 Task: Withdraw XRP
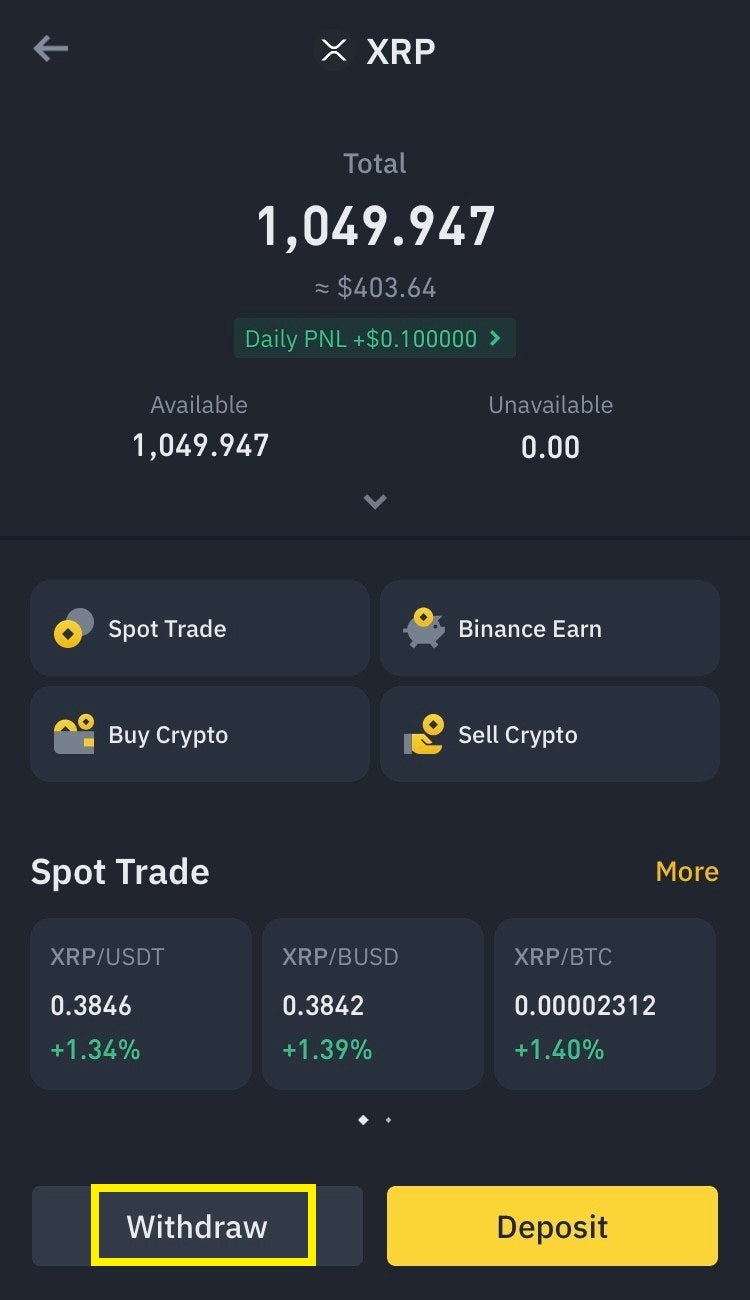coord(198,1227)
